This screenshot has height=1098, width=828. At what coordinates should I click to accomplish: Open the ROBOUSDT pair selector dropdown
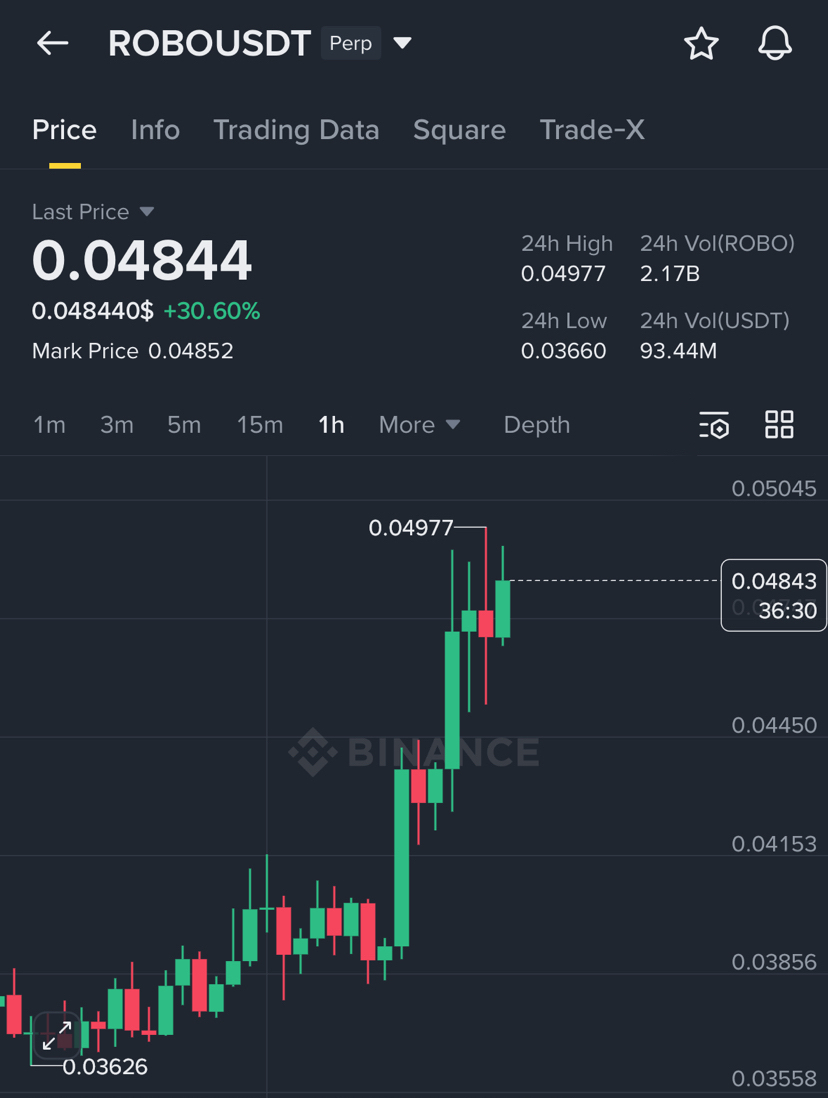[402, 43]
